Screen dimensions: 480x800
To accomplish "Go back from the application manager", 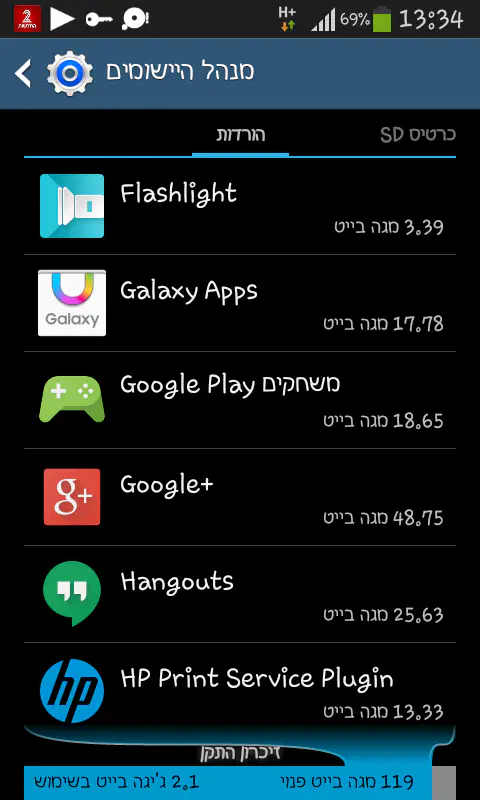I will click(x=23, y=73).
